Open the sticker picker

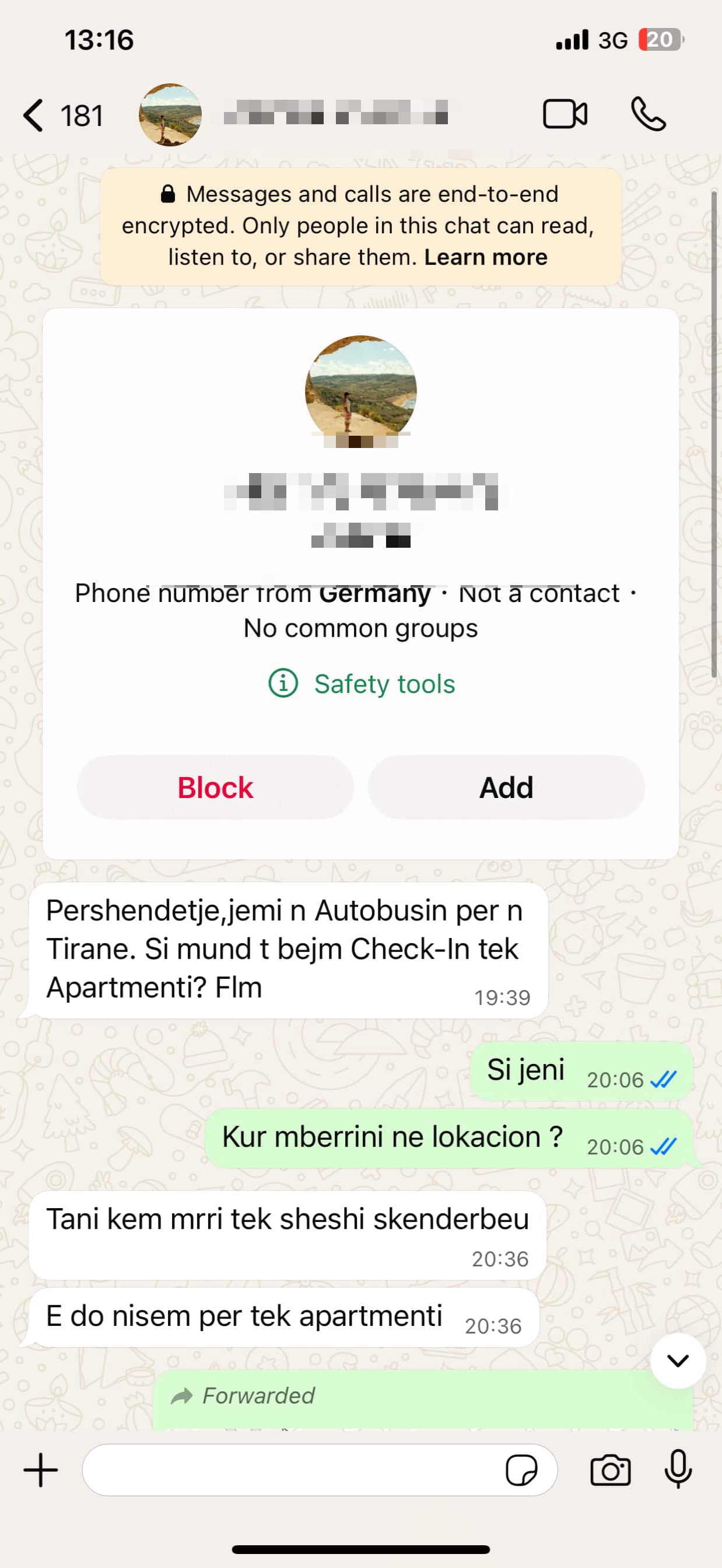point(522,1471)
